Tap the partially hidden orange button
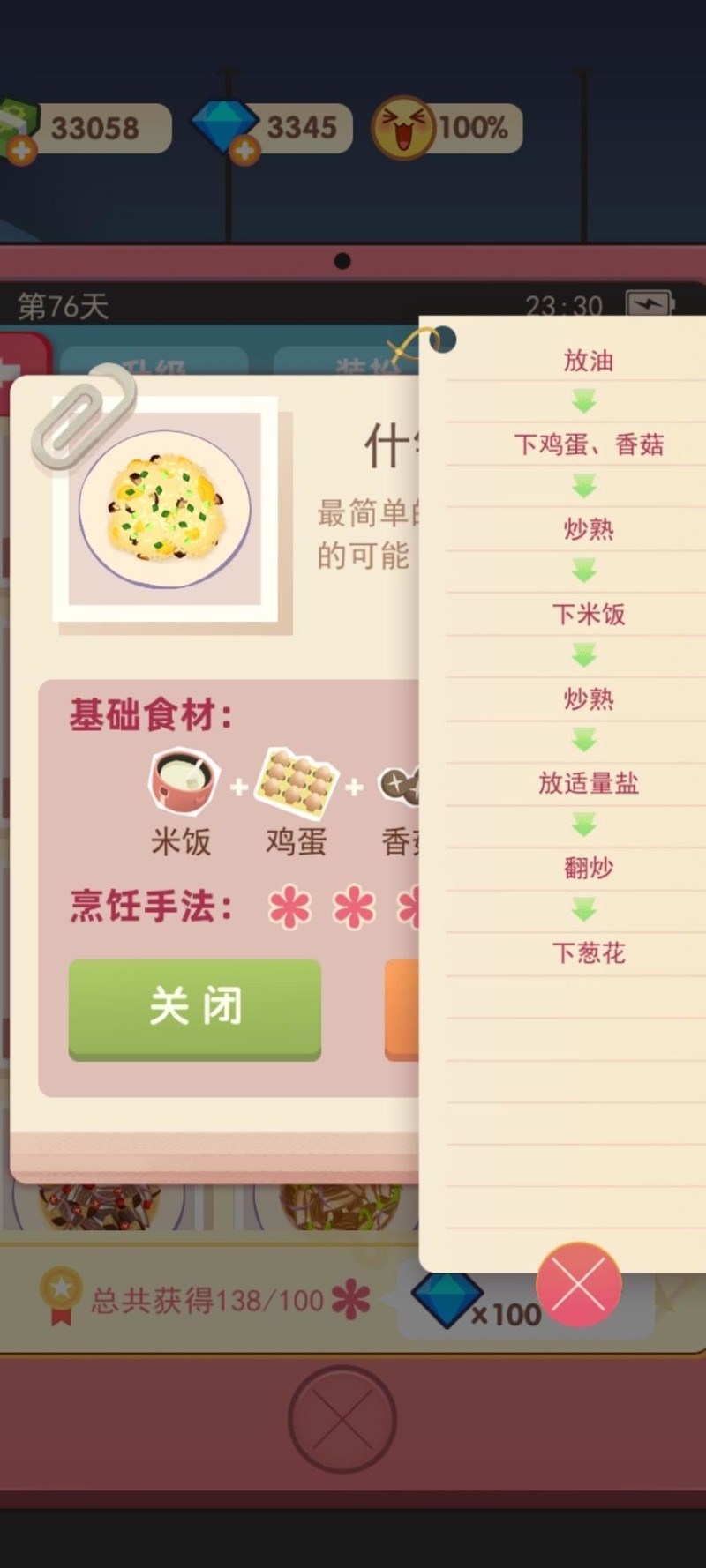Image resolution: width=706 pixels, height=1568 pixels. tap(402, 1009)
